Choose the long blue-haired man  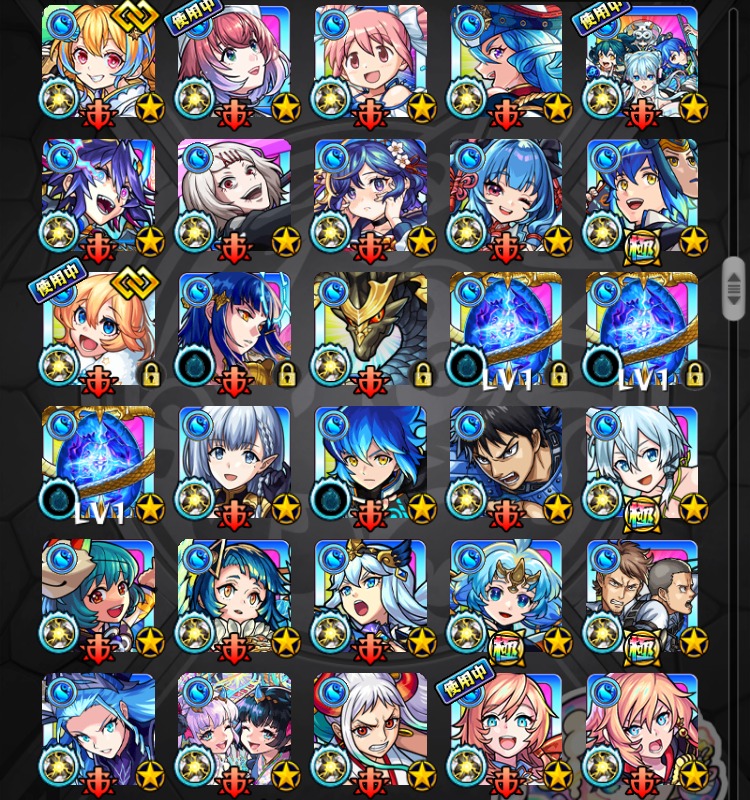98,731
